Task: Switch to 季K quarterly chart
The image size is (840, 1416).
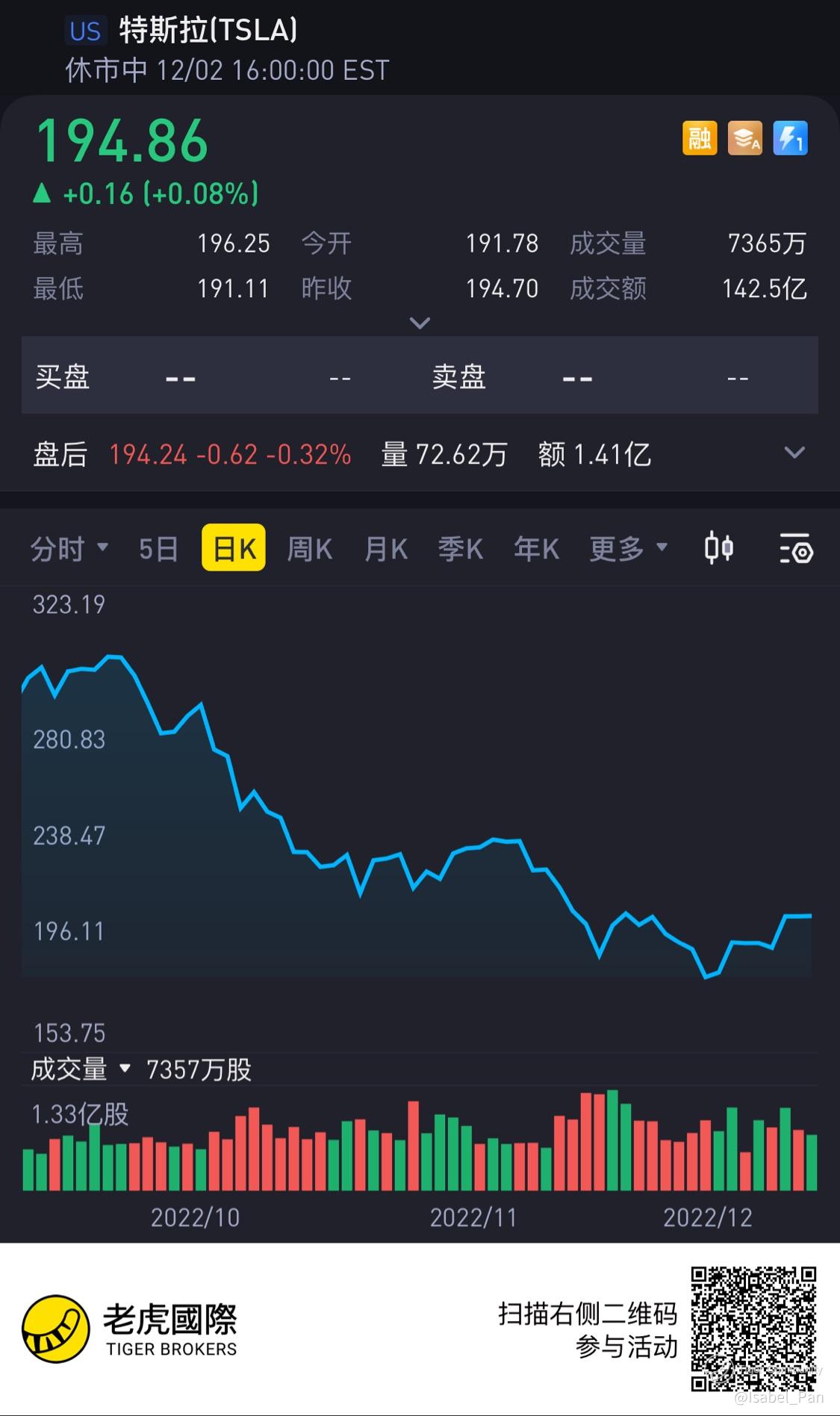Action: point(461,549)
